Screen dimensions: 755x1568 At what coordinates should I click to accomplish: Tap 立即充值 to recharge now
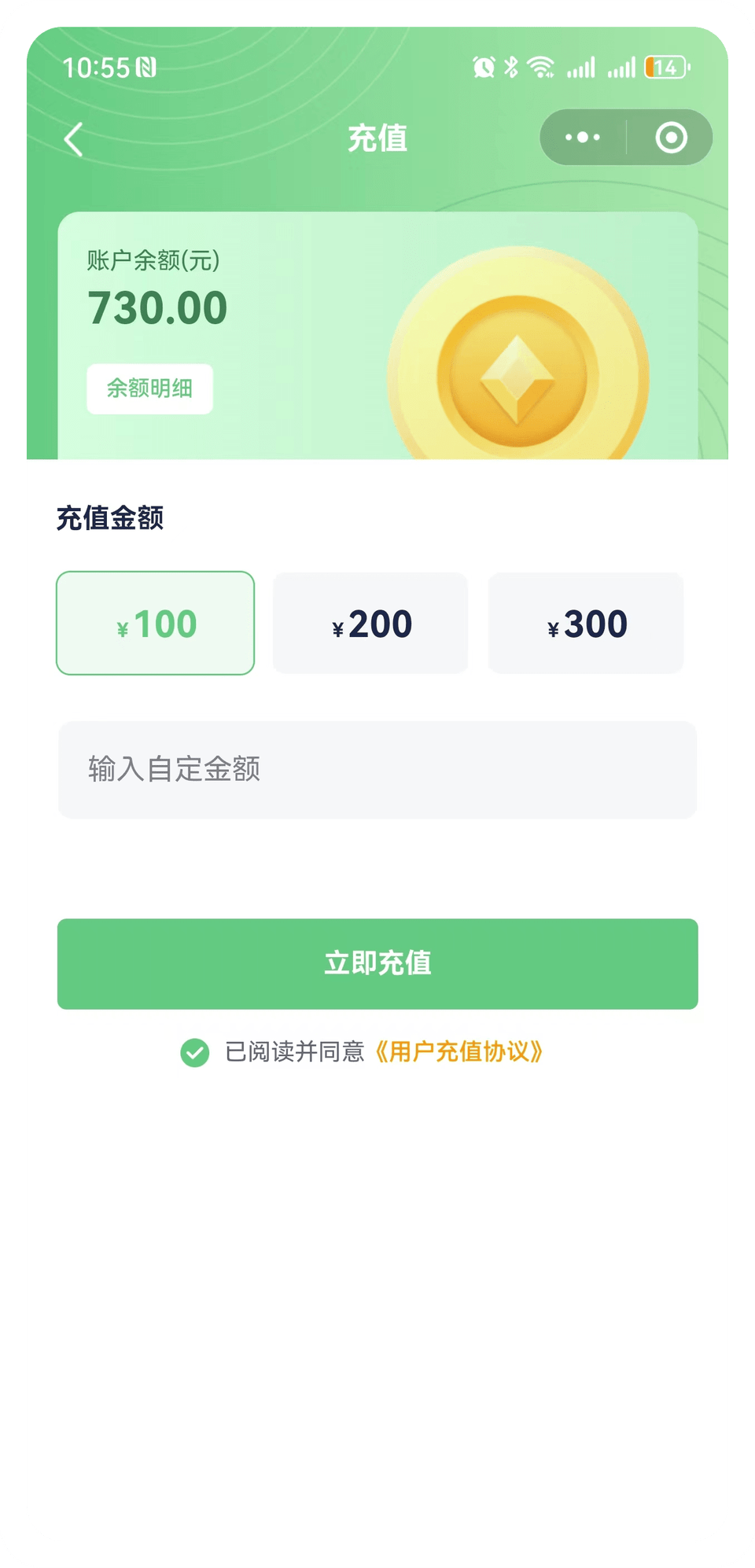[377, 963]
